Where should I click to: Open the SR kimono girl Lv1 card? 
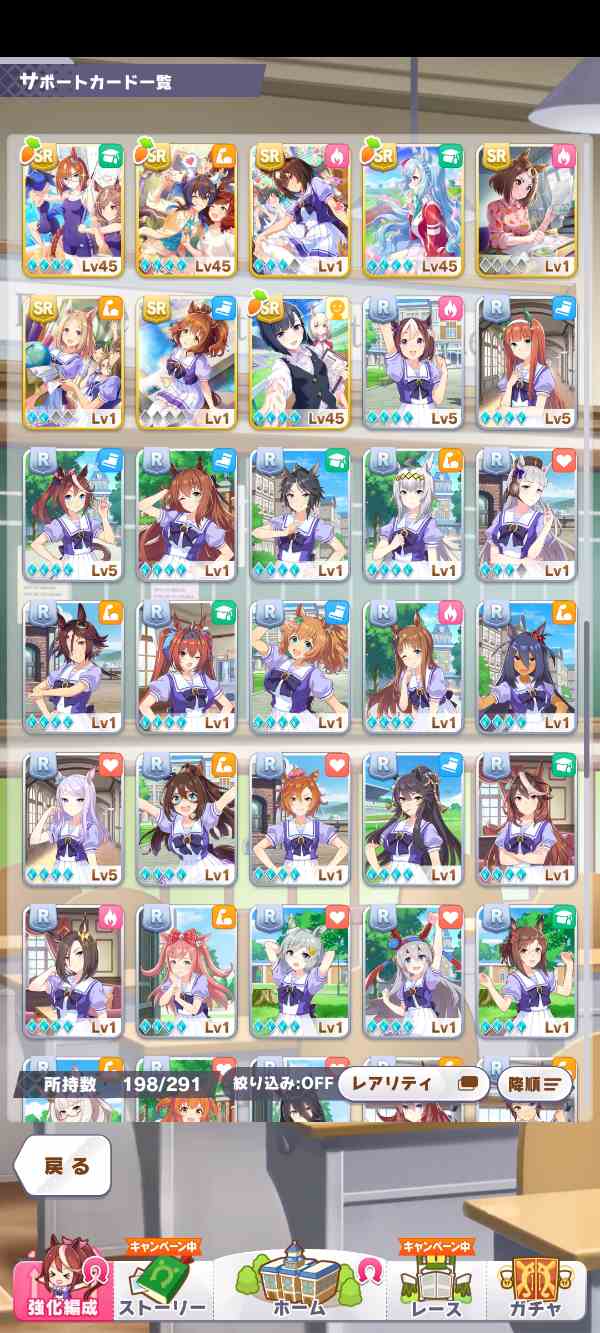point(527,210)
